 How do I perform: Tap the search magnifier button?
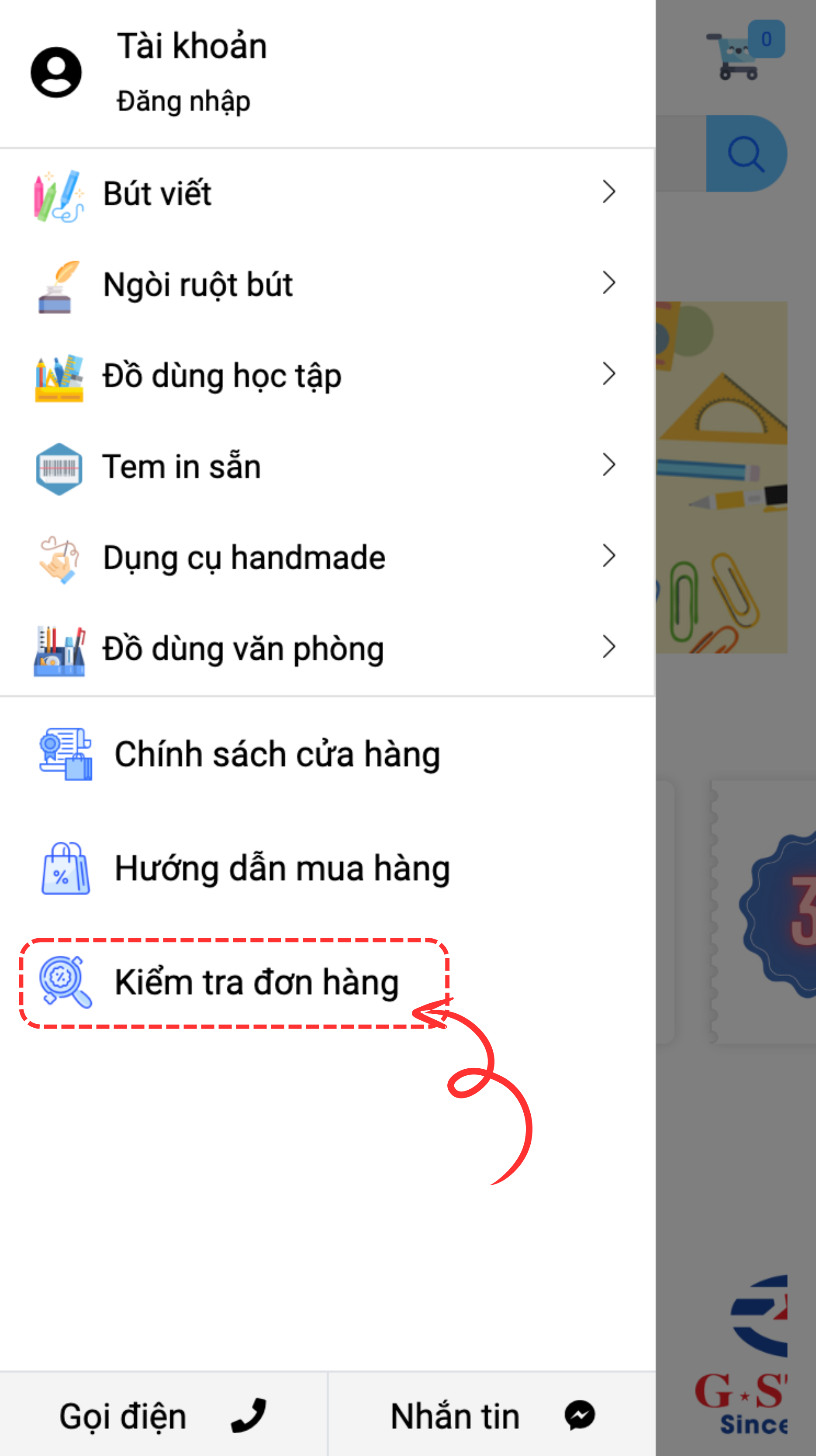[746, 154]
